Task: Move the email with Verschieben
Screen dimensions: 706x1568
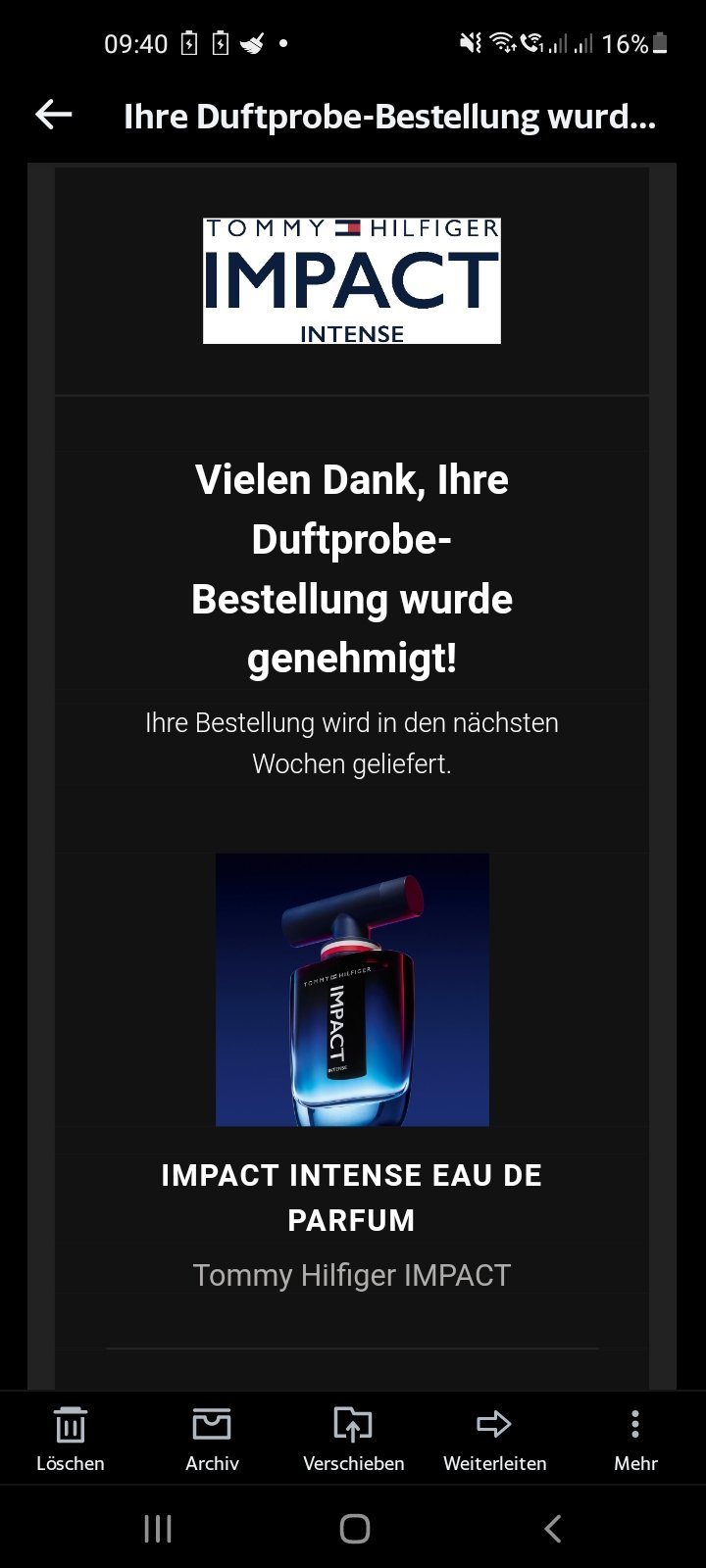Action: [x=353, y=1438]
